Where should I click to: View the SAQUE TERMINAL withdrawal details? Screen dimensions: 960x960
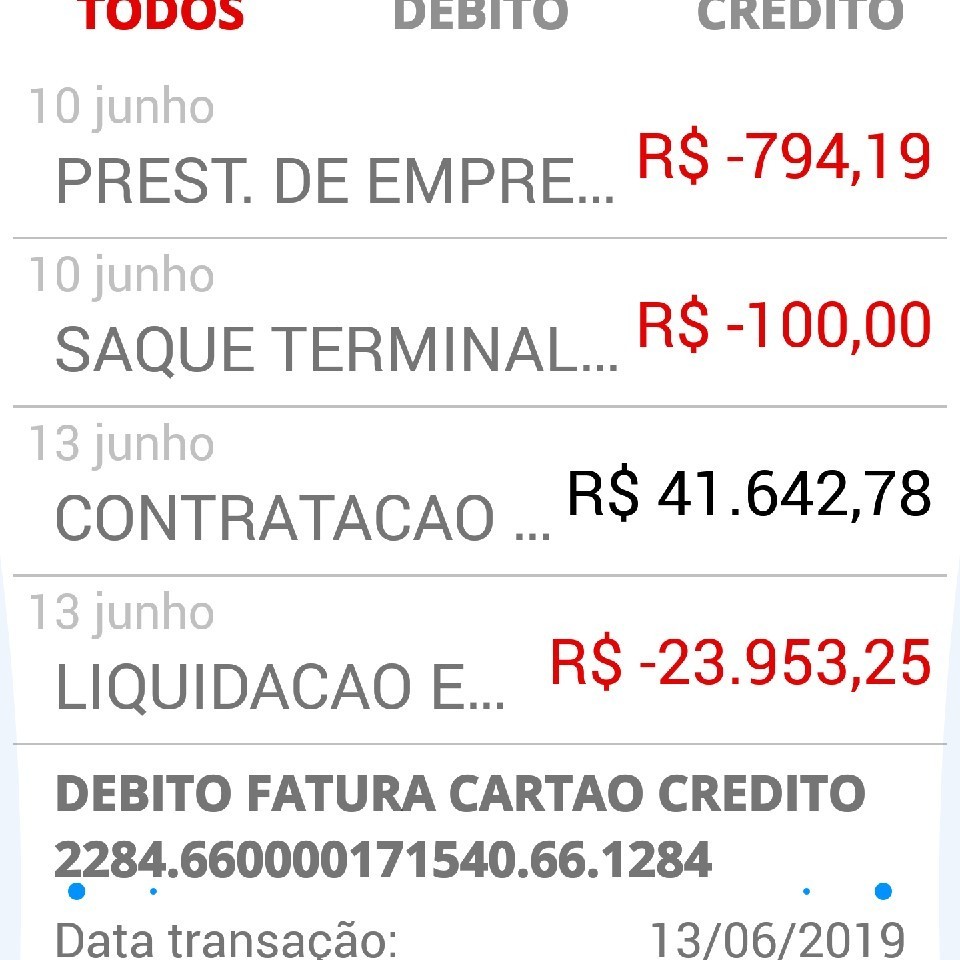(480, 324)
